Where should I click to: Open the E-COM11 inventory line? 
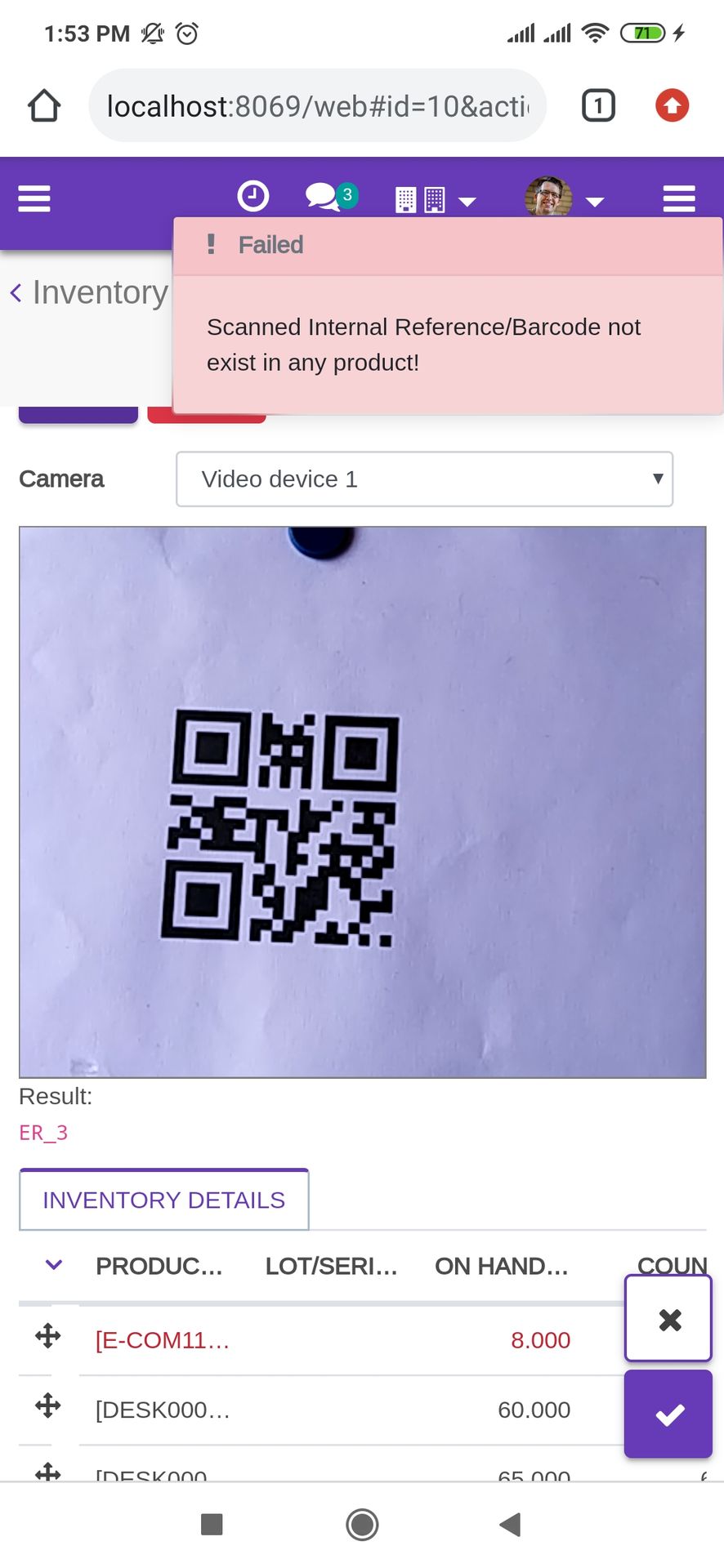[163, 1340]
